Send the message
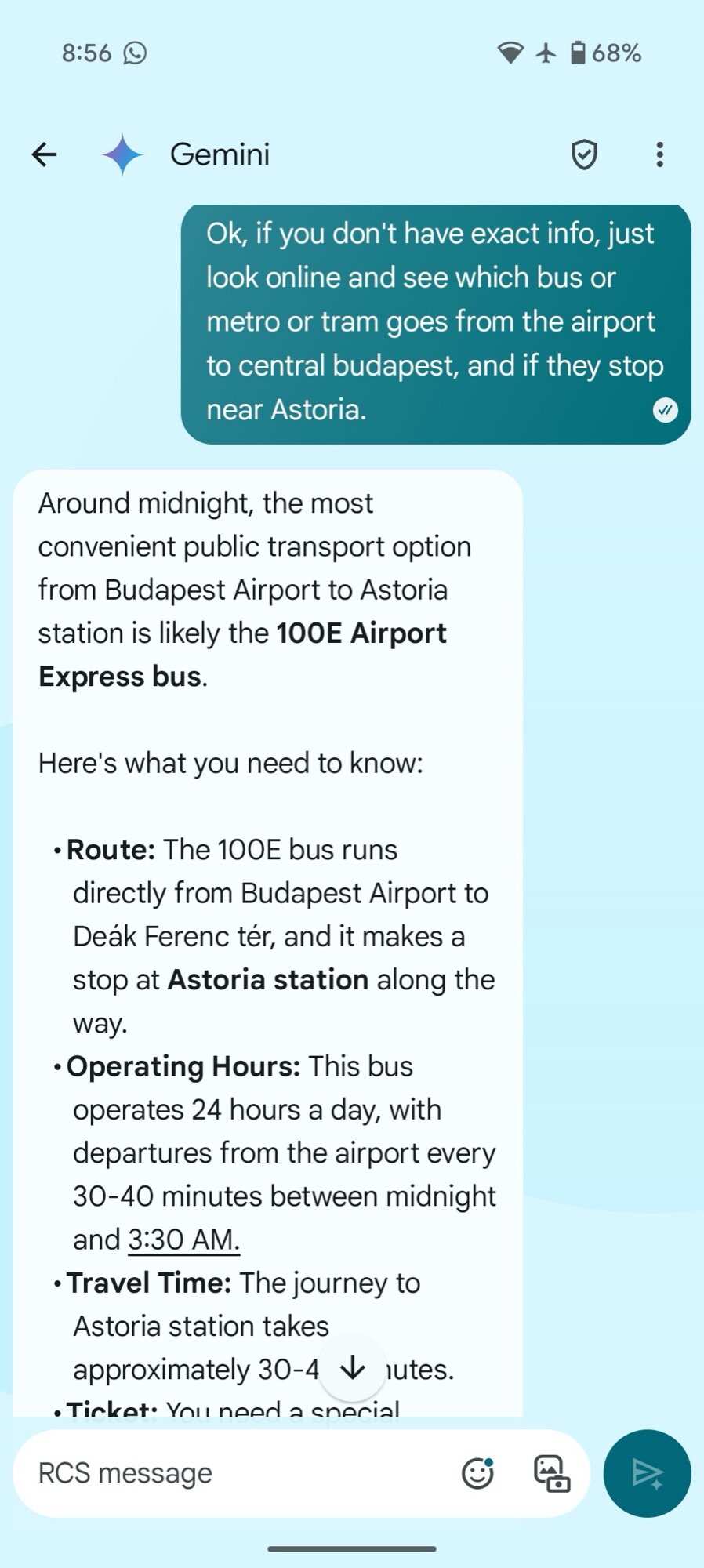The height and width of the screenshot is (1568, 704). tap(647, 1473)
